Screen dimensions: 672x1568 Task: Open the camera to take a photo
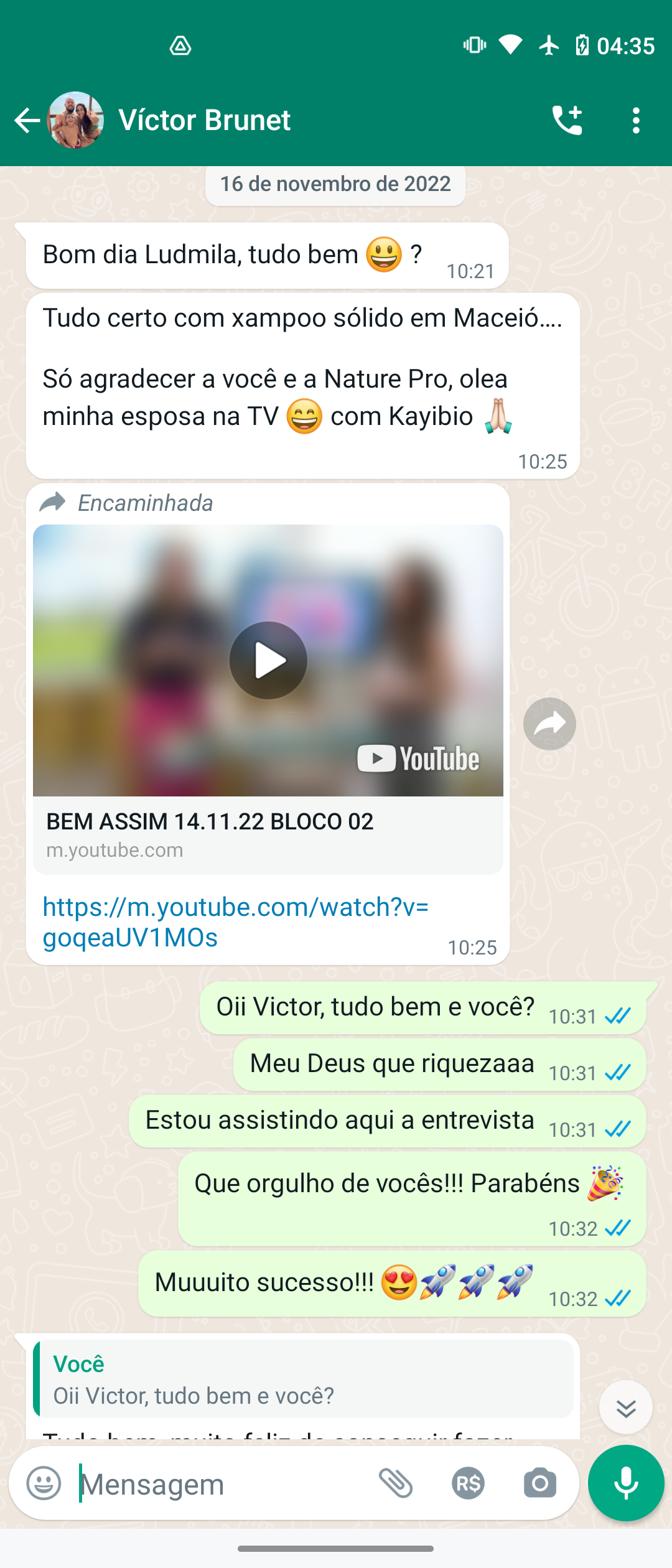pos(539,1483)
